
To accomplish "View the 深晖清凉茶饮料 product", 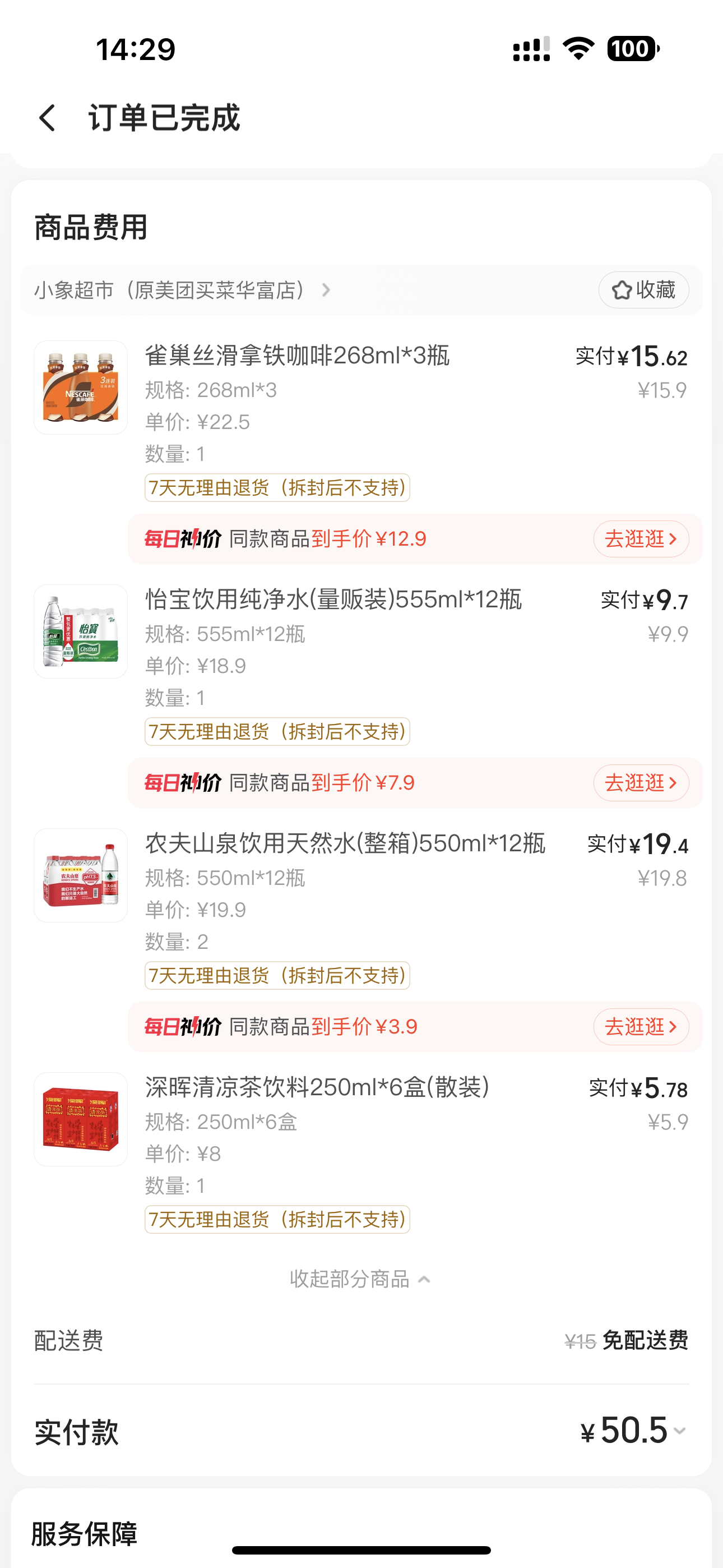I will point(317,1087).
